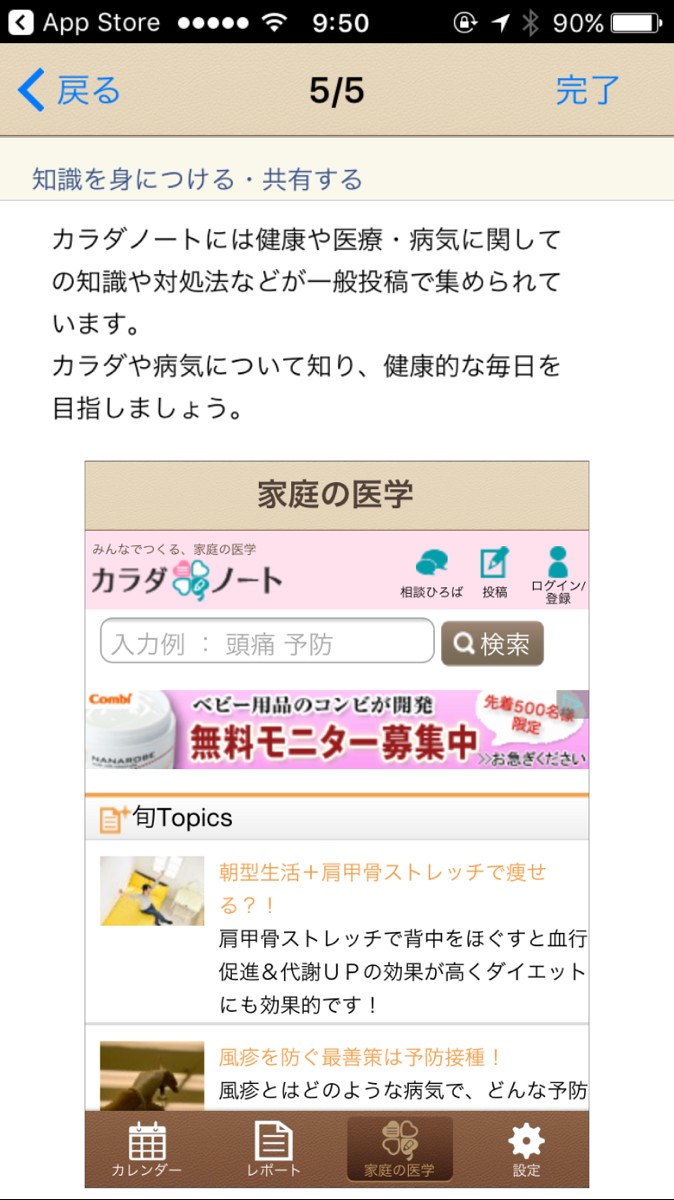Finish the tutorial with 完了
This screenshot has height=1200, width=674.
coord(588,91)
